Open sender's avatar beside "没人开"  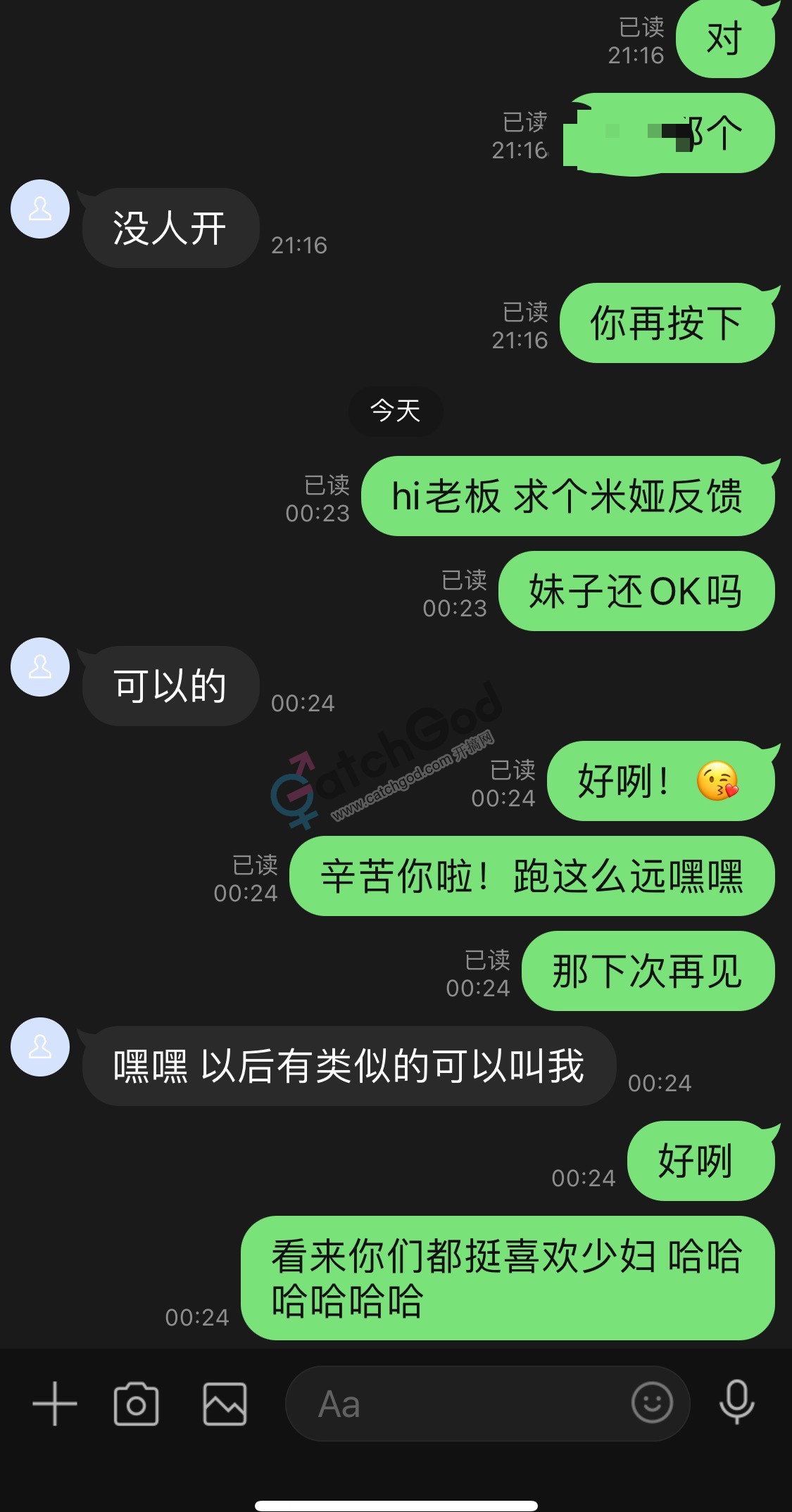pyautogui.click(x=40, y=209)
